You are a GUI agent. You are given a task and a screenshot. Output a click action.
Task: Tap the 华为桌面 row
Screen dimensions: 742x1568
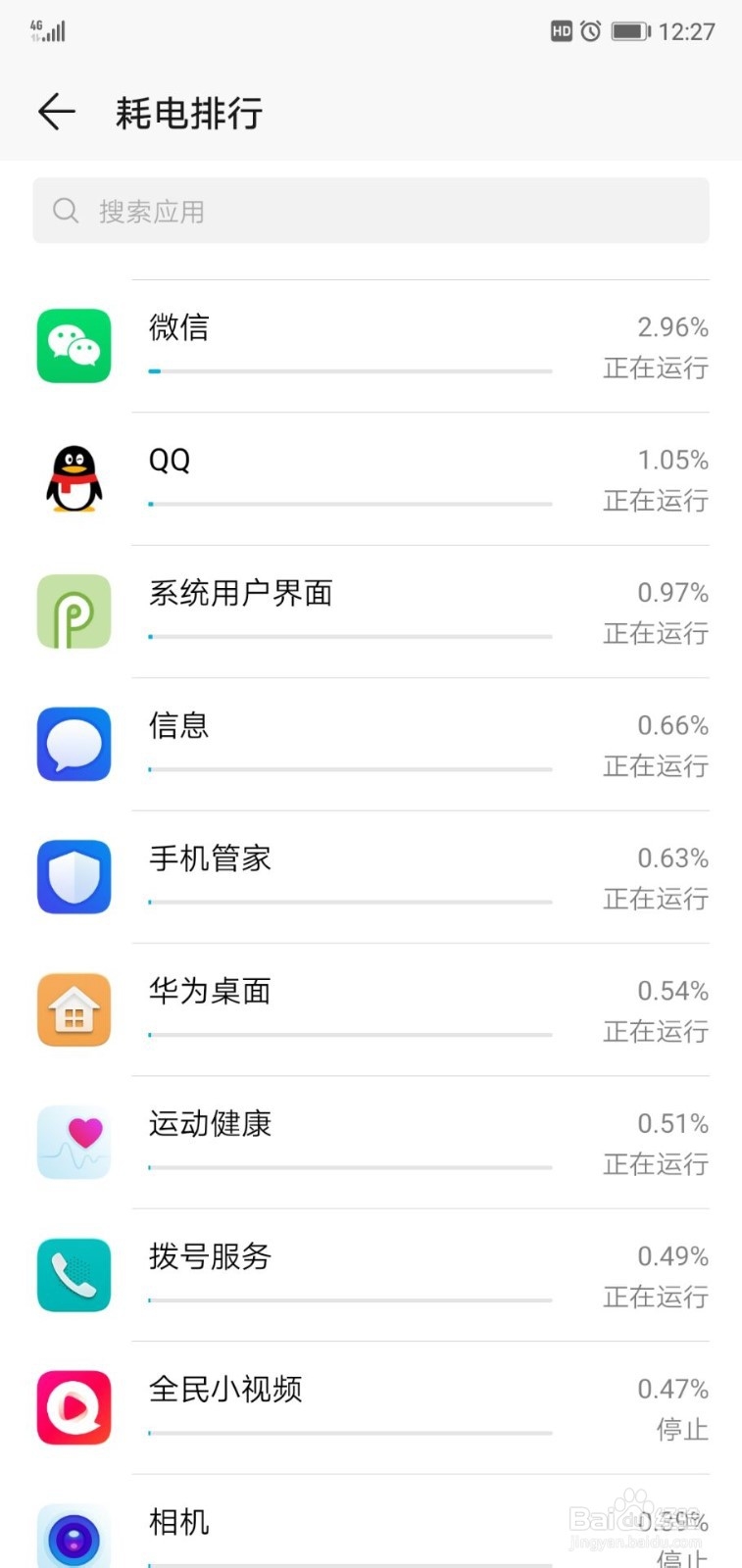coord(371,1009)
